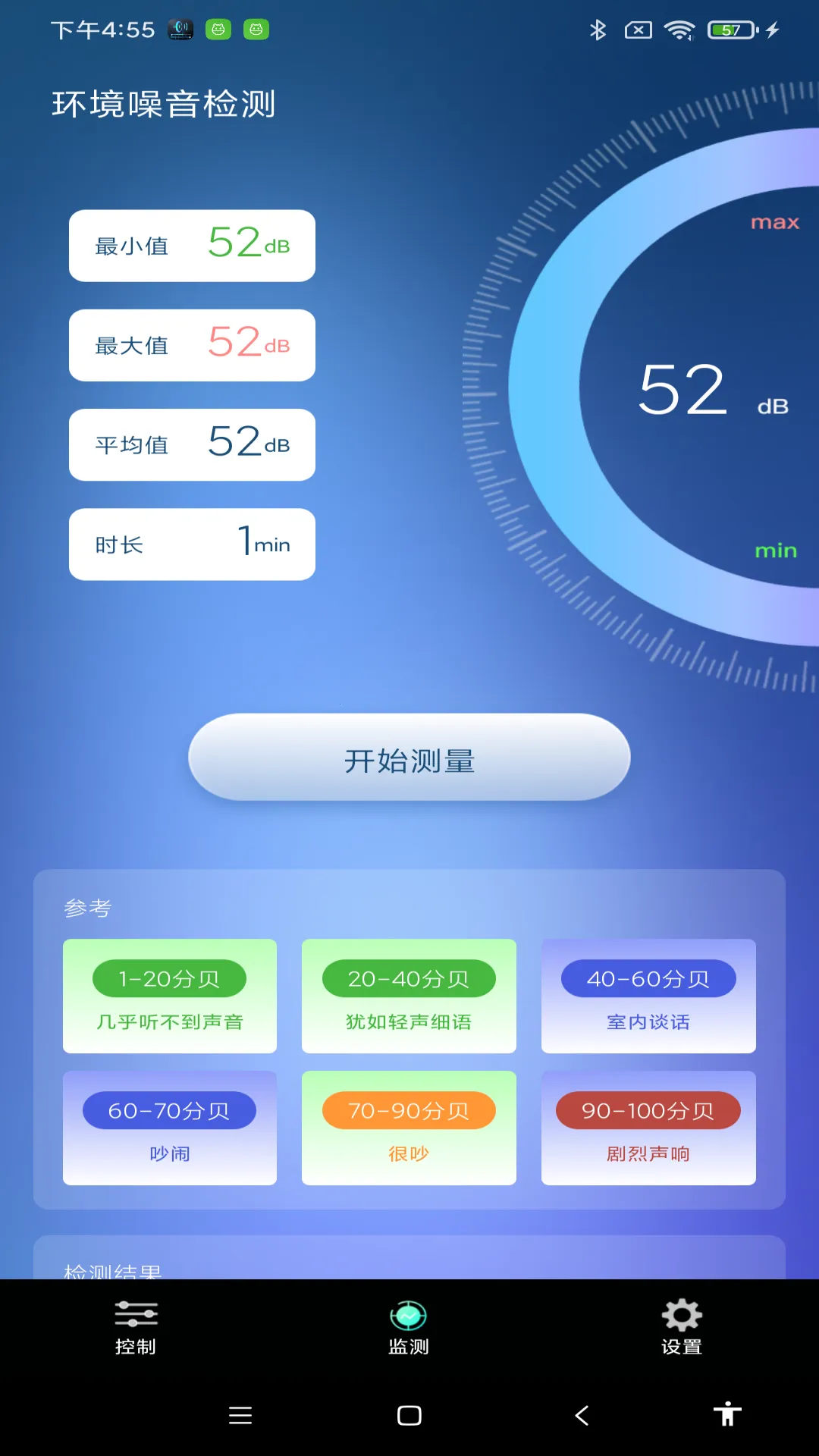Viewport: 819px width, 1456px height.
Task: Tap the Android recent apps button
Action: 240,1414
